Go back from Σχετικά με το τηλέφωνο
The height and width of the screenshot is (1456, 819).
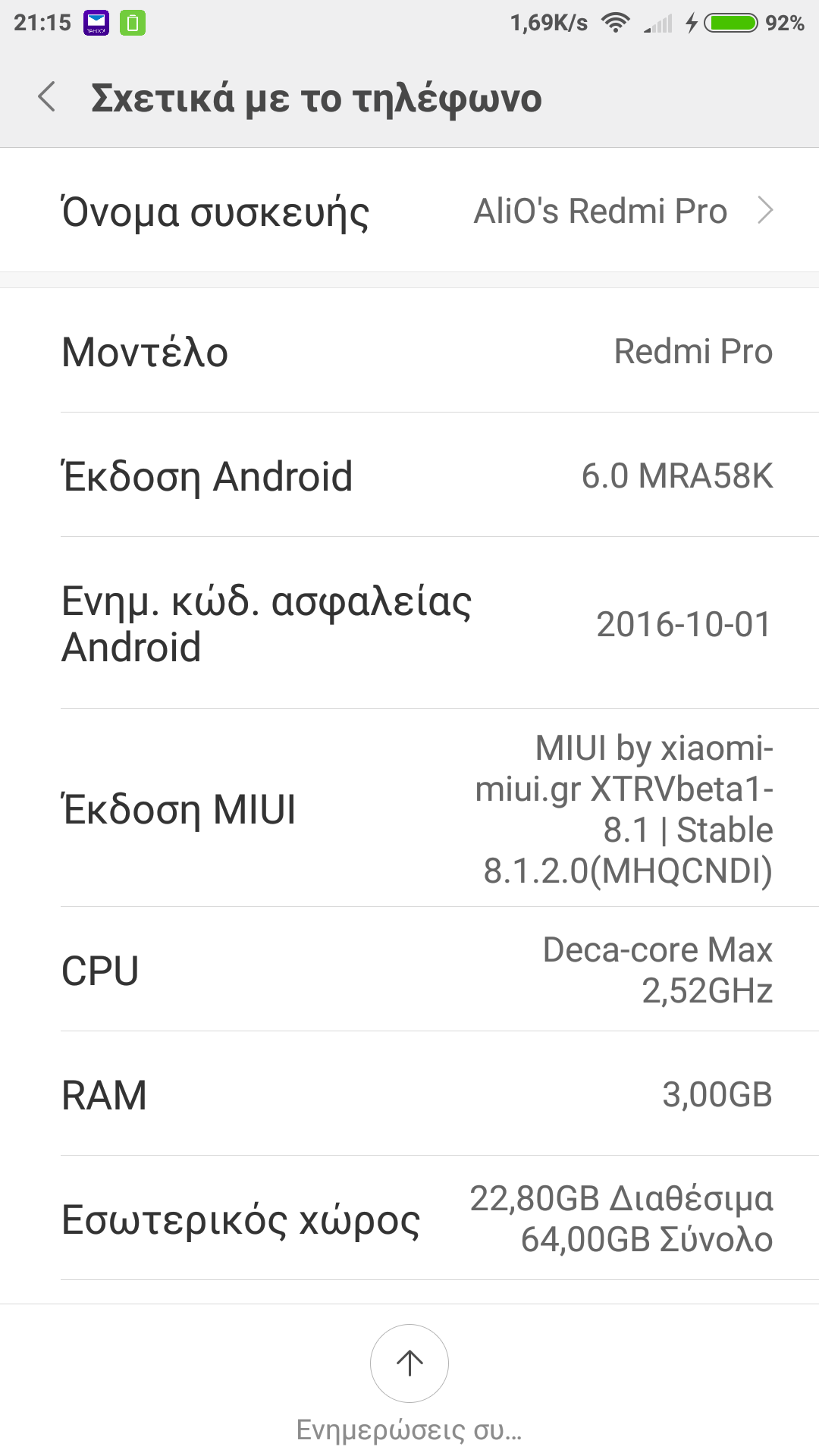coord(47,97)
